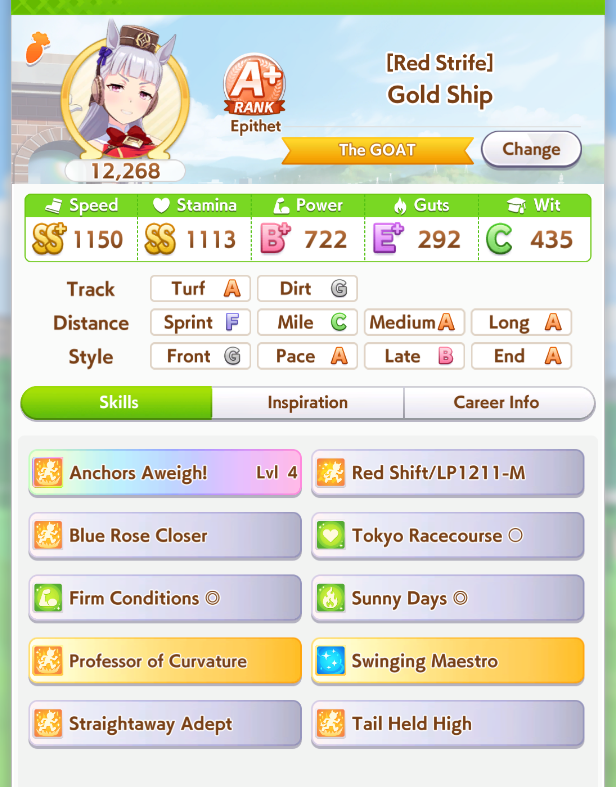The width and height of the screenshot is (616, 787).
Task: Switch to the Inspiration tab
Action: pos(308,403)
